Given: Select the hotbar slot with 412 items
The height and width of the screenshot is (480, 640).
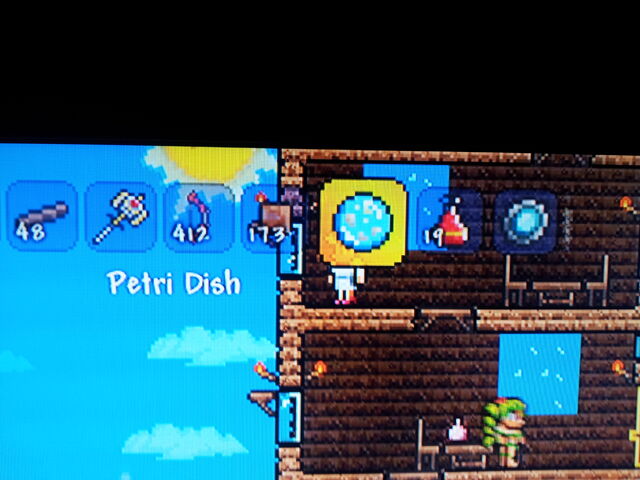Looking at the screenshot, I should click(196, 216).
